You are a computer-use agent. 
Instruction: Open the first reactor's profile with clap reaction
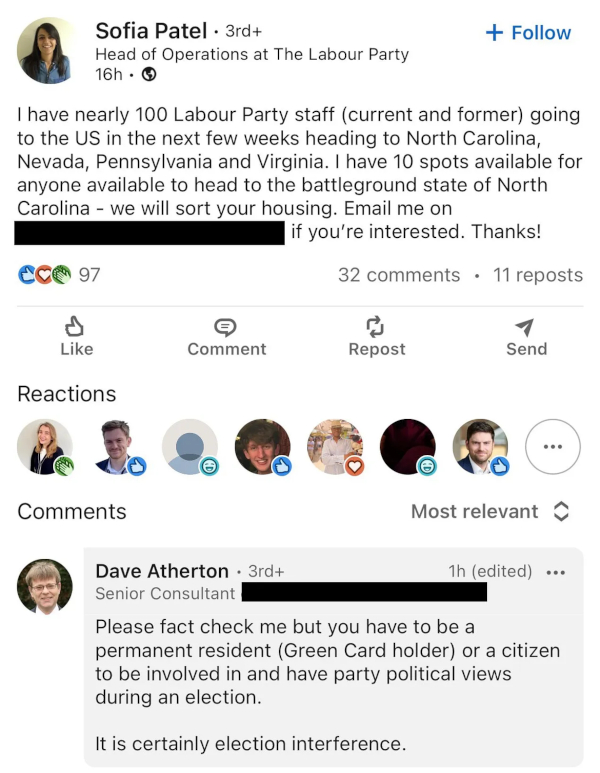click(x=45, y=447)
